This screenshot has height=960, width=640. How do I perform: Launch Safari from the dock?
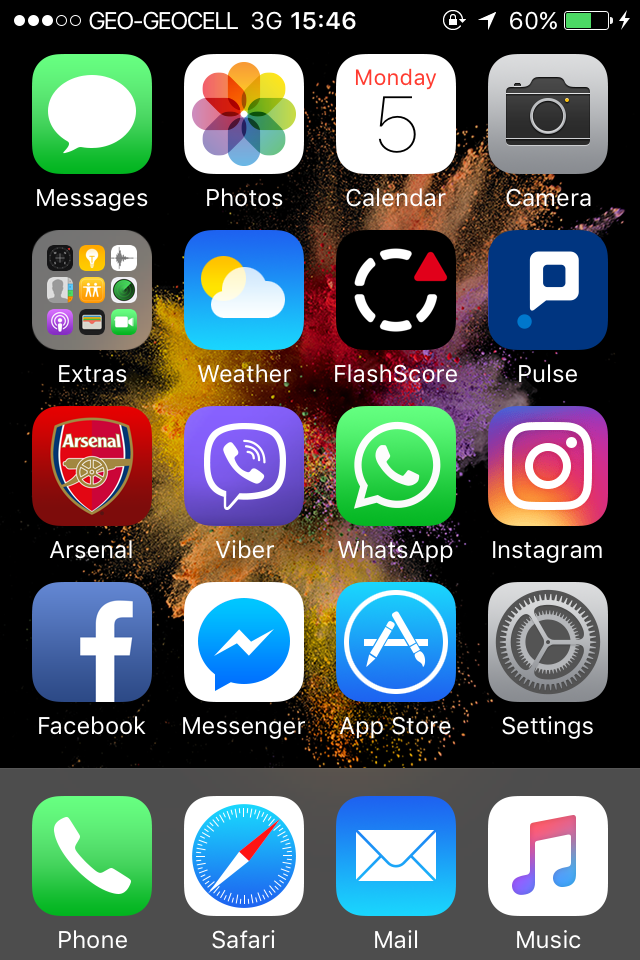tap(244, 856)
